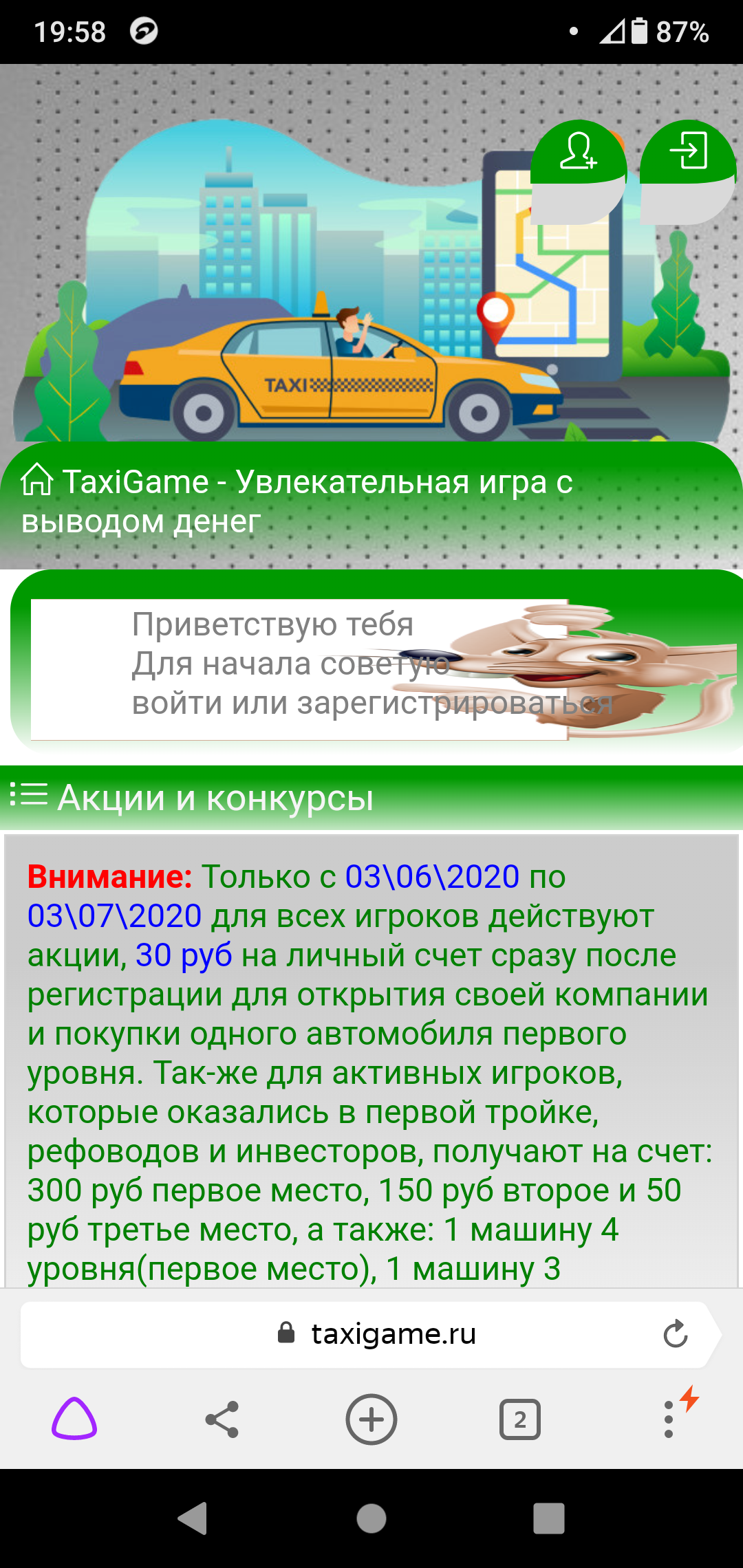This screenshot has width=743, height=1568.
Task: View the two open tabs
Action: coord(519,1419)
